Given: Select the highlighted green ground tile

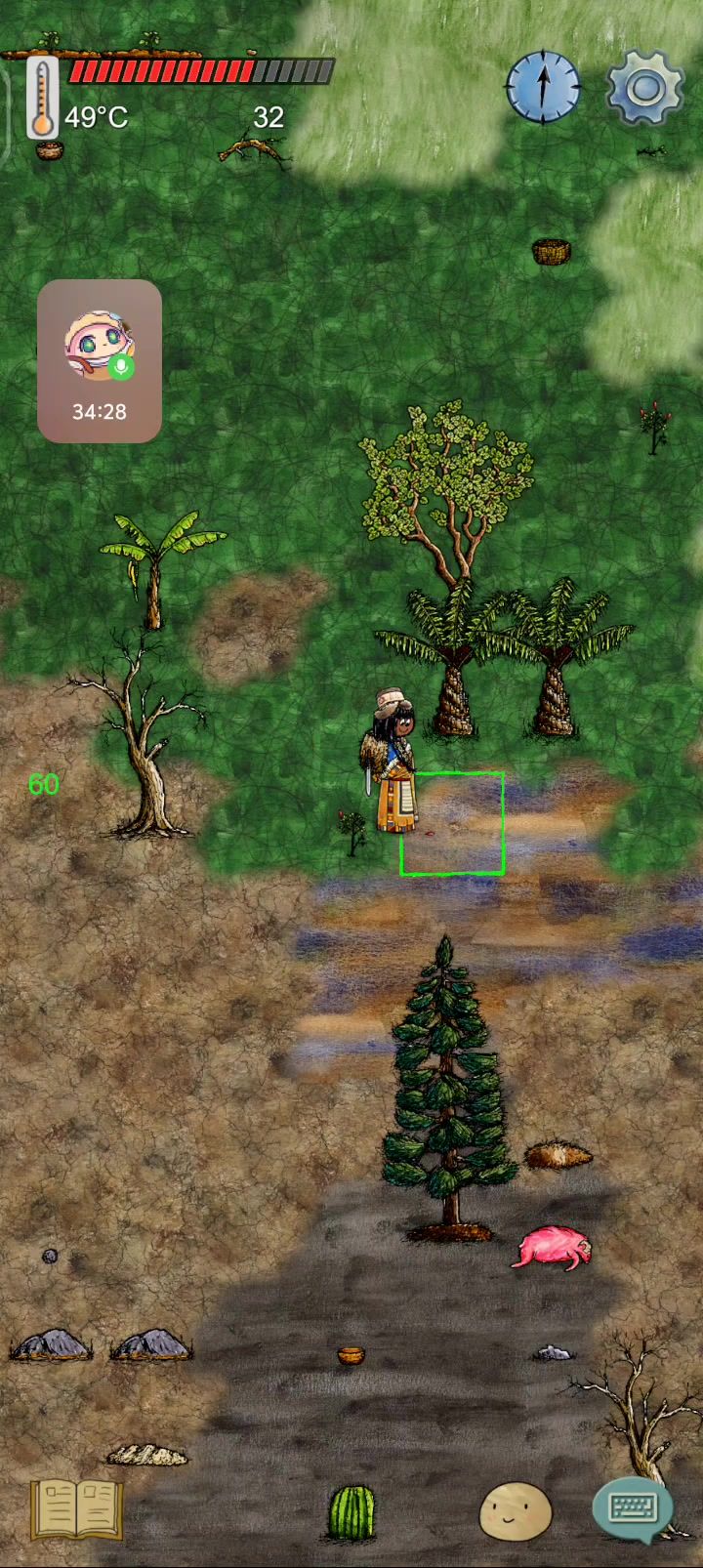Looking at the screenshot, I should point(452,823).
